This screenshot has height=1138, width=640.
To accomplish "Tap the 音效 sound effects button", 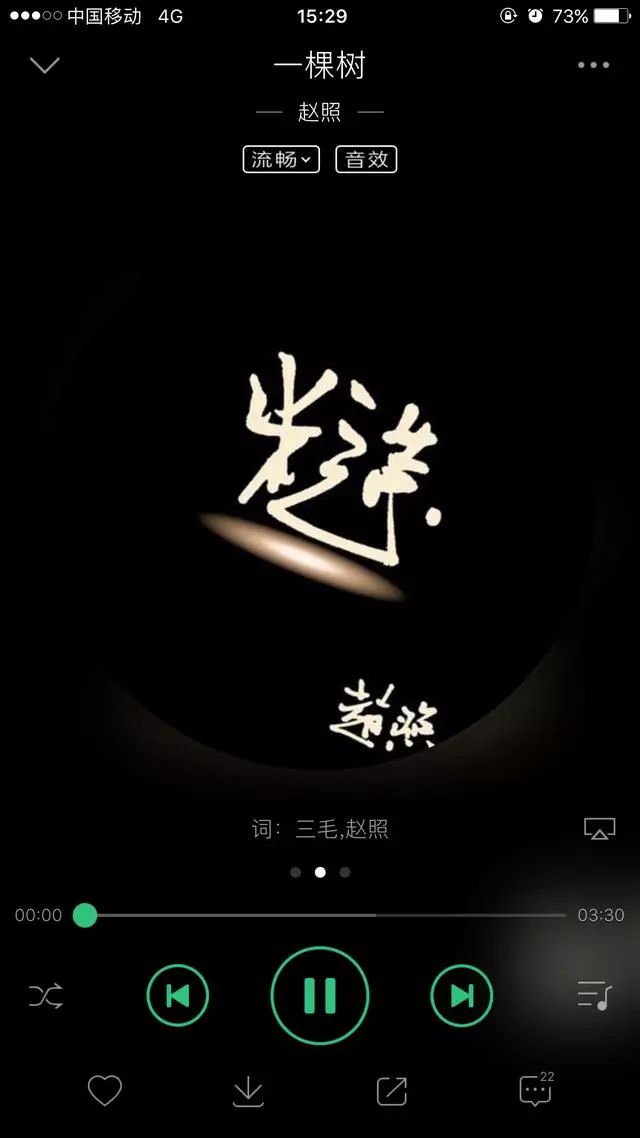I will (x=366, y=159).
